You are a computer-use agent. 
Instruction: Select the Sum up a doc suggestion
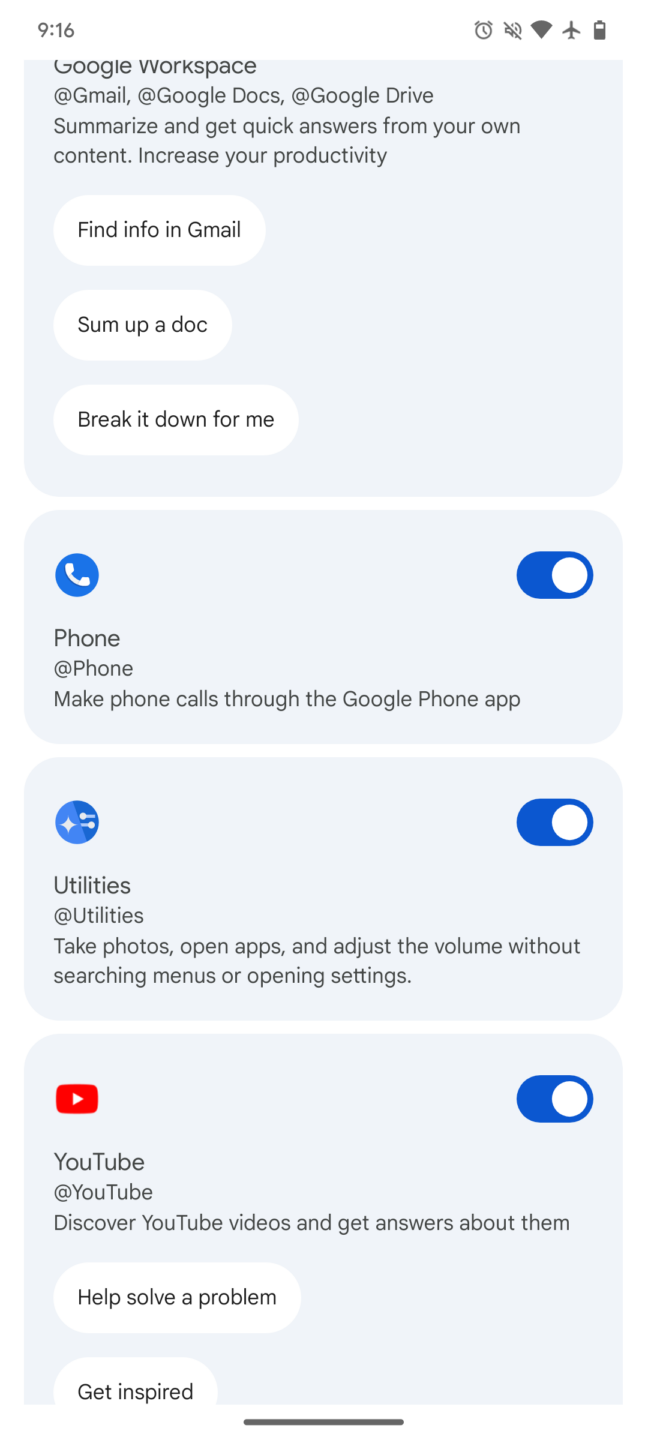[x=142, y=325]
